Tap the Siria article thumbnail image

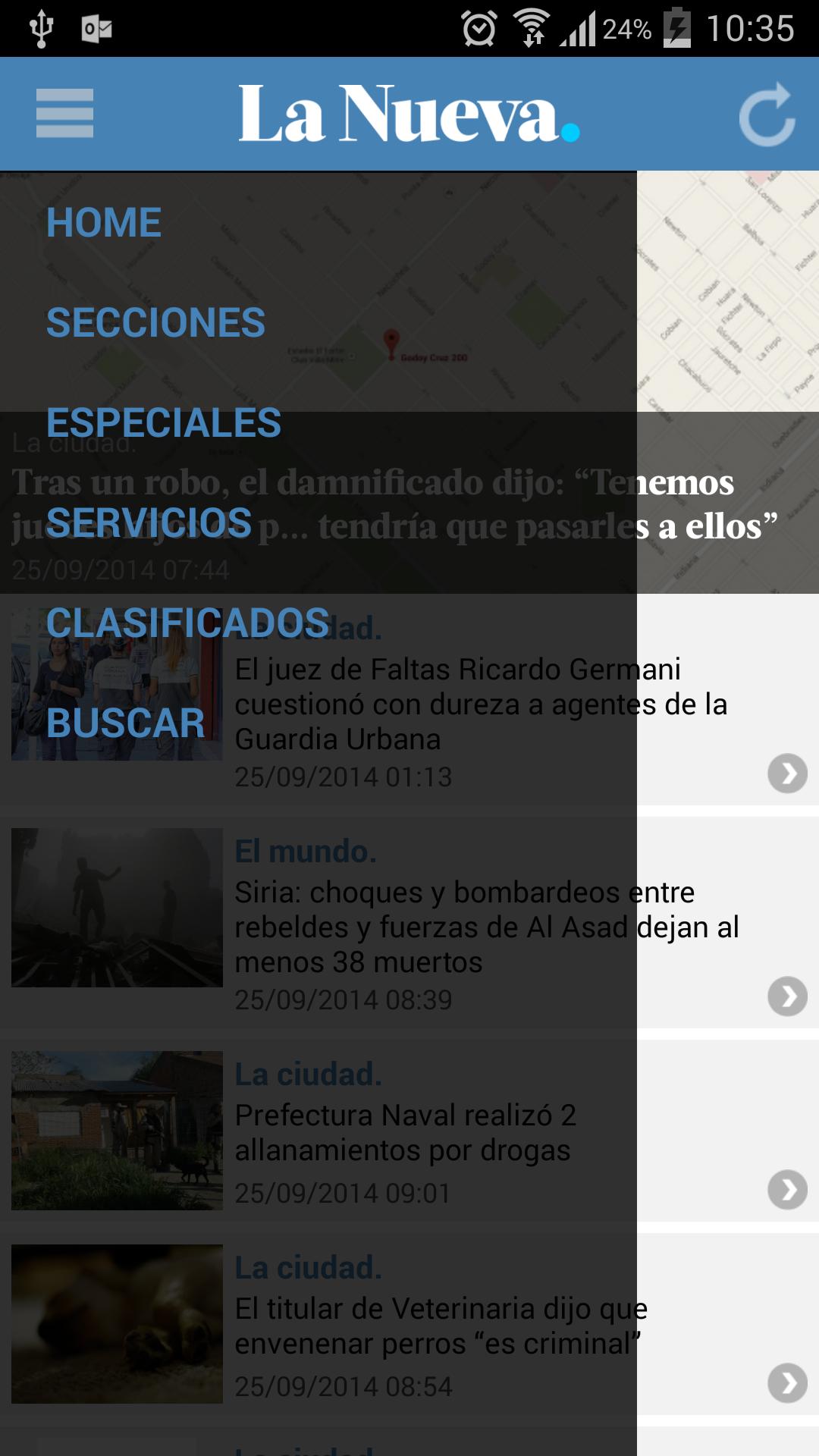point(116,908)
